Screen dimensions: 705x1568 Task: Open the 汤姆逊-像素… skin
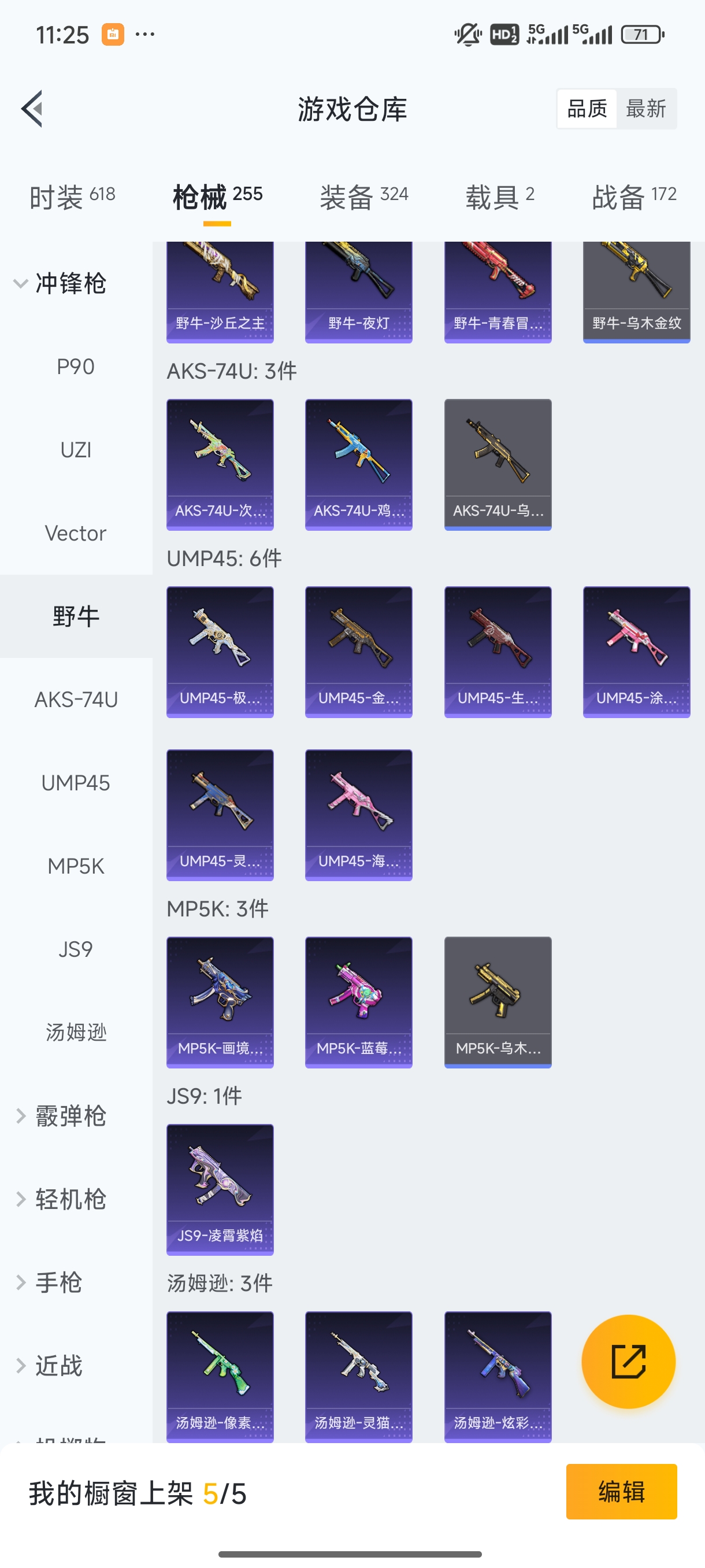tap(220, 1377)
